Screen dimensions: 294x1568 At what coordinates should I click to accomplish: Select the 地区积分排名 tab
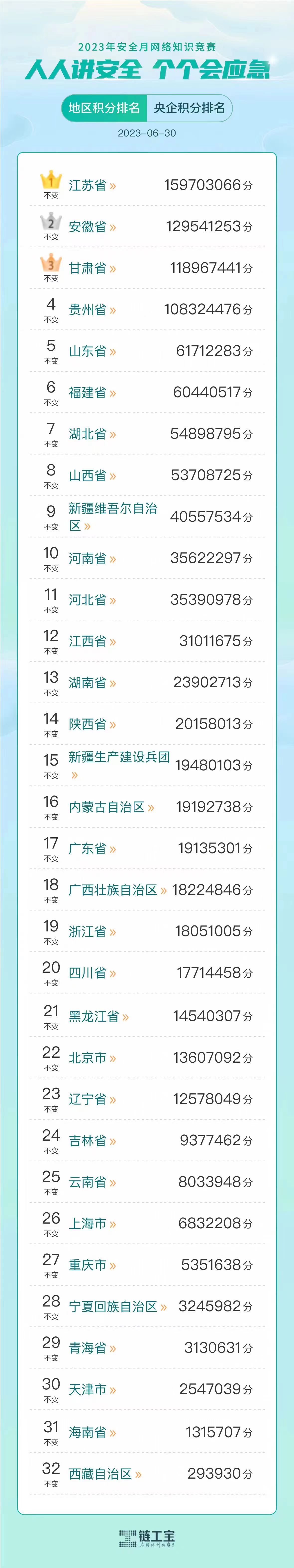pos(104,108)
